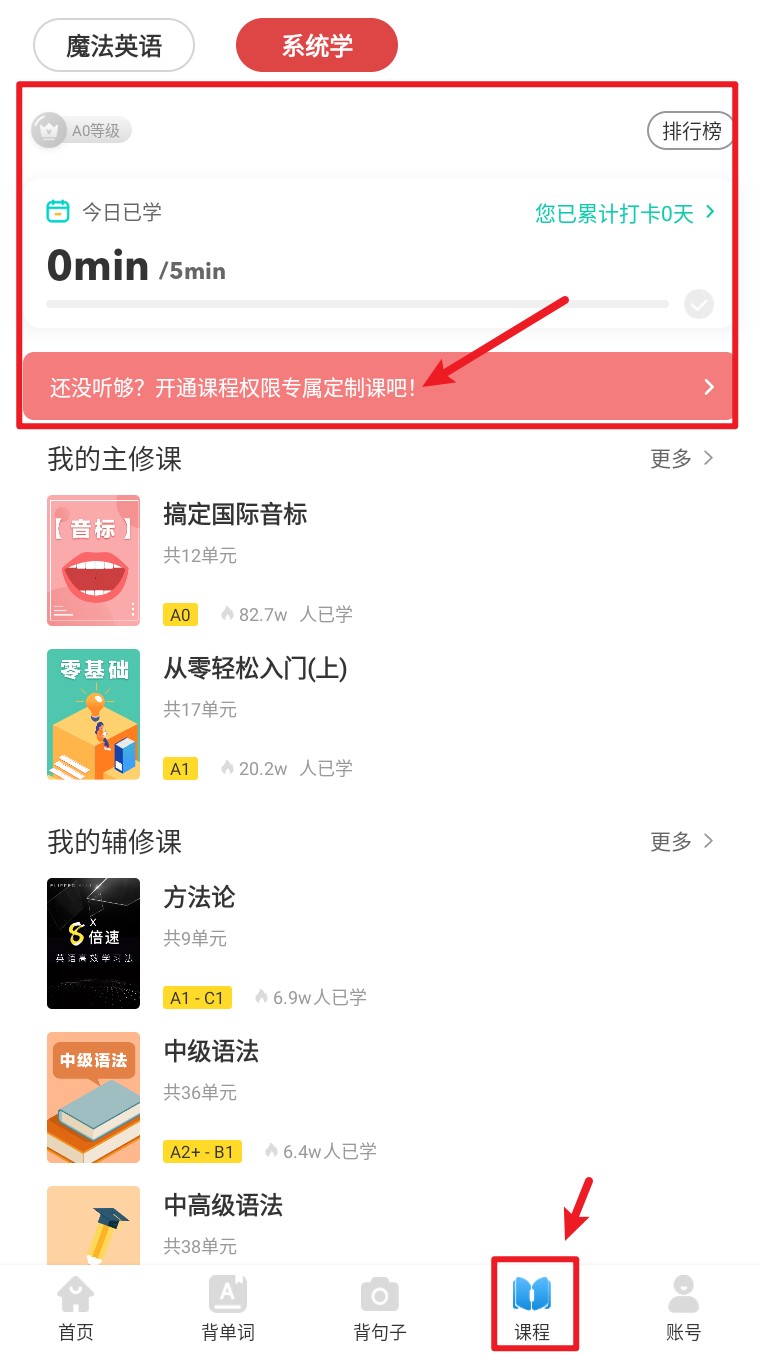Tap the checkmark icon at progress bar end

pos(699,304)
